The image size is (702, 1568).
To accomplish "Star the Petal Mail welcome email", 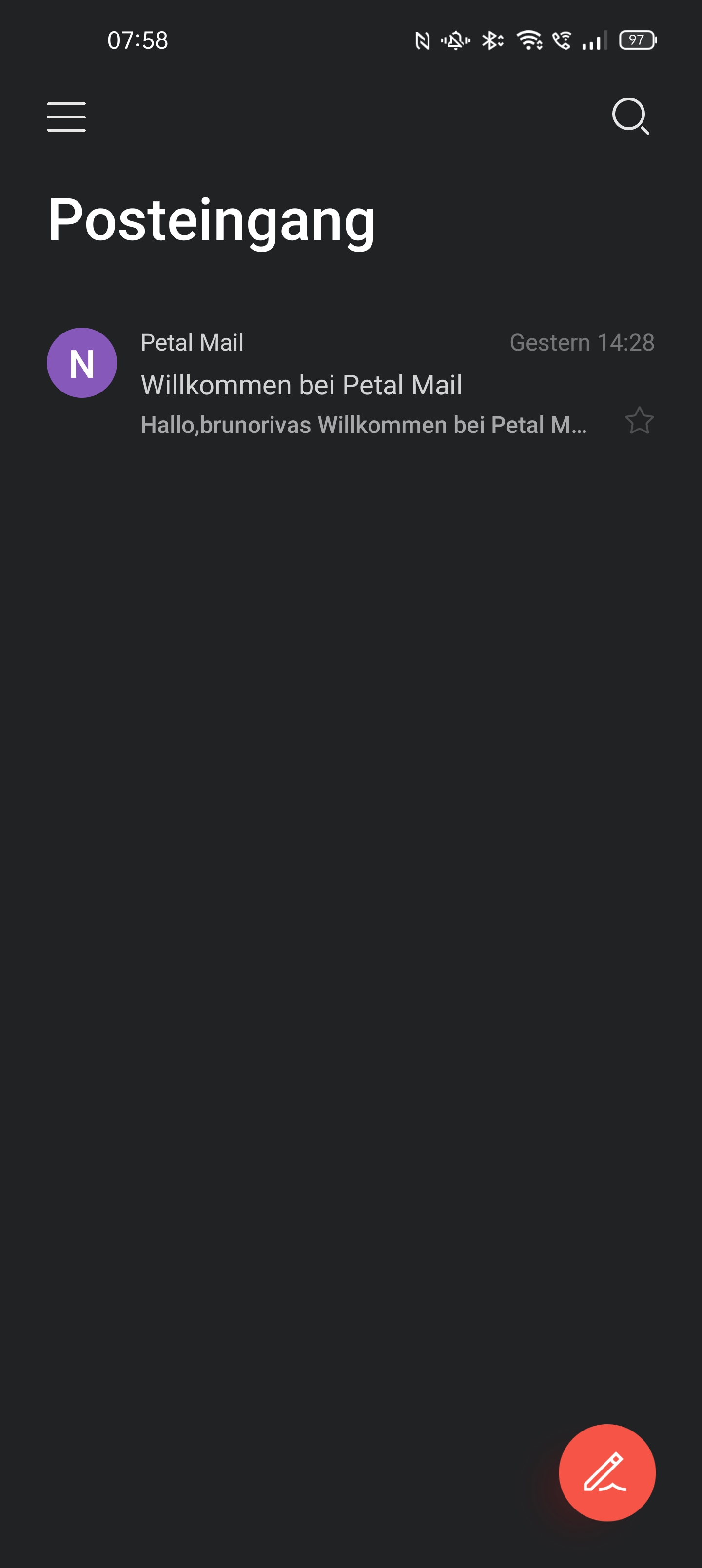I will pyautogui.click(x=639, y=421).
